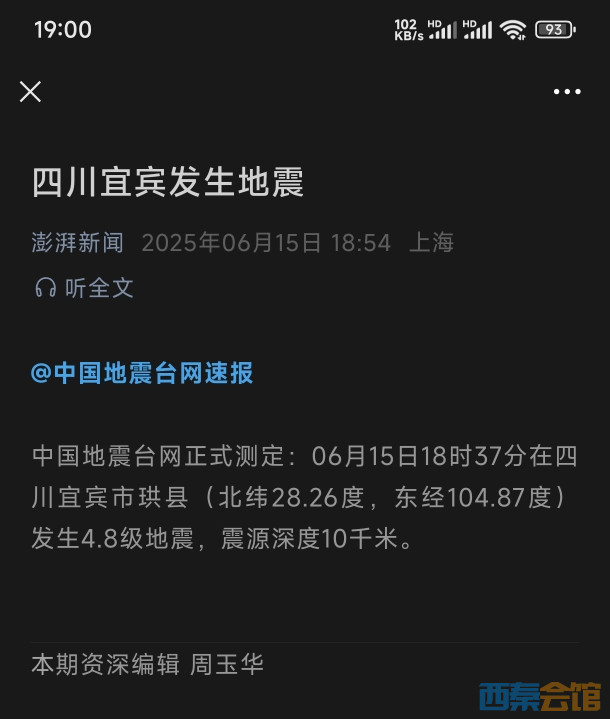
Task: Listen to the full article (听全文)
Action: click(x=84, y=288)
